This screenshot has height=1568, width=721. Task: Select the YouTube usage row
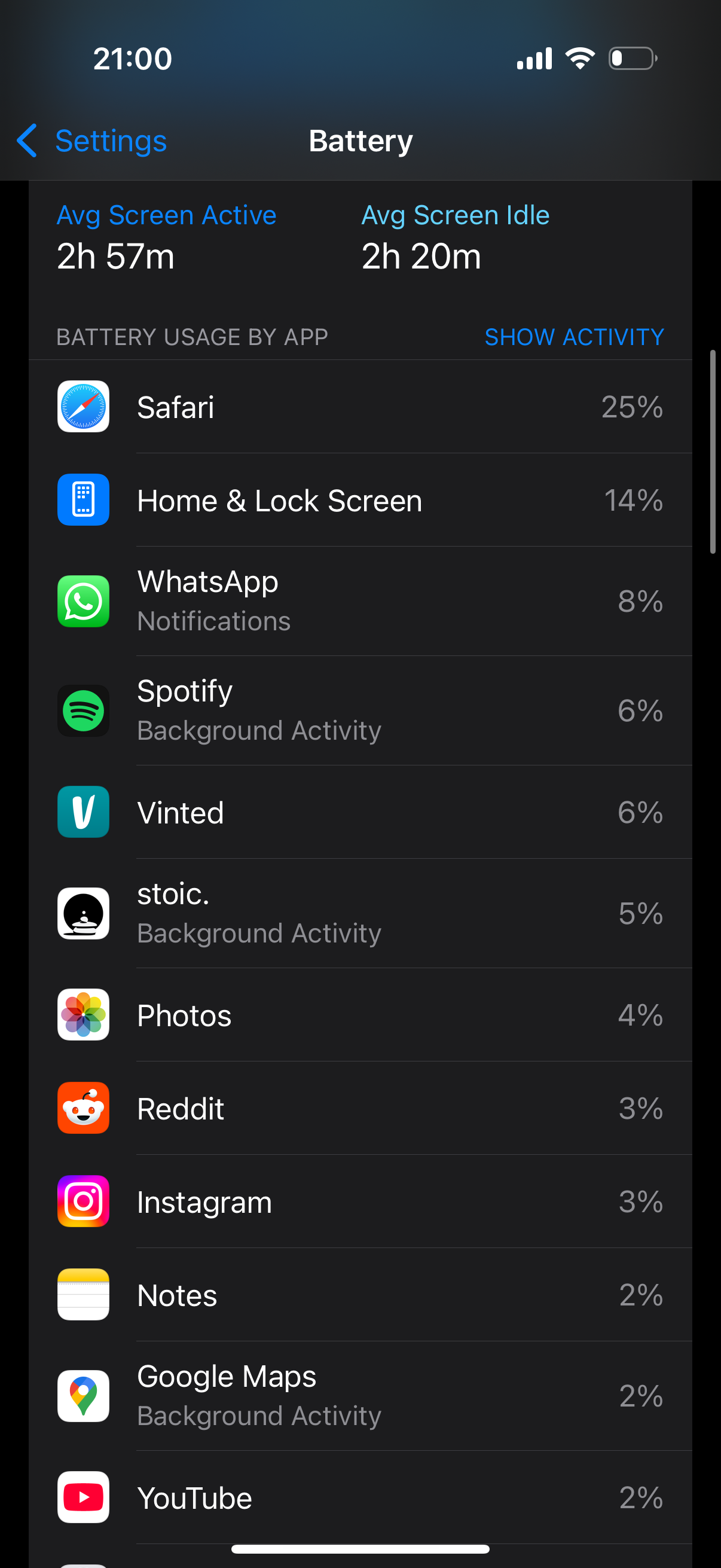tap(360, 1497)
